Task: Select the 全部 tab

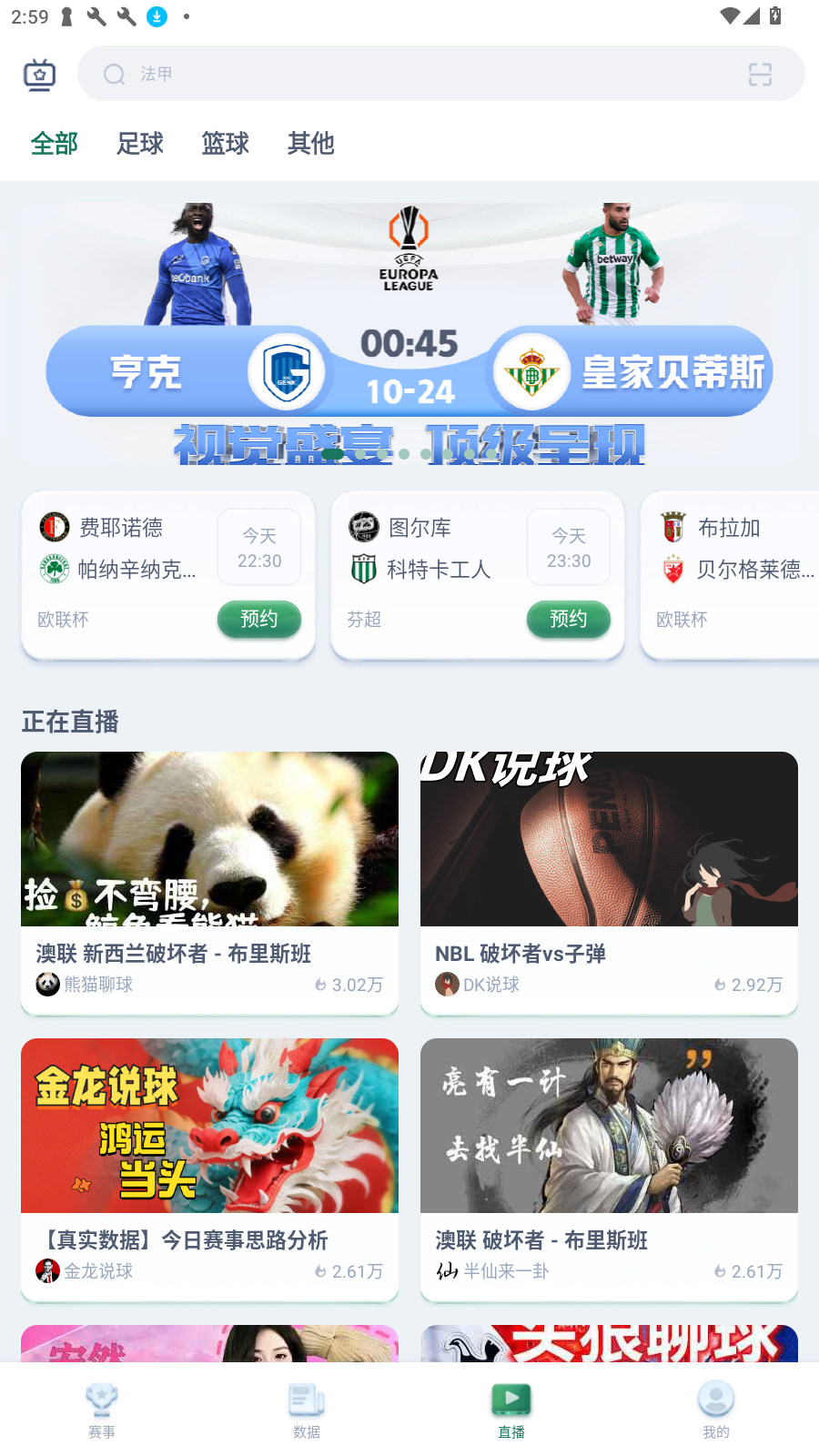Action: coord(55,143)
